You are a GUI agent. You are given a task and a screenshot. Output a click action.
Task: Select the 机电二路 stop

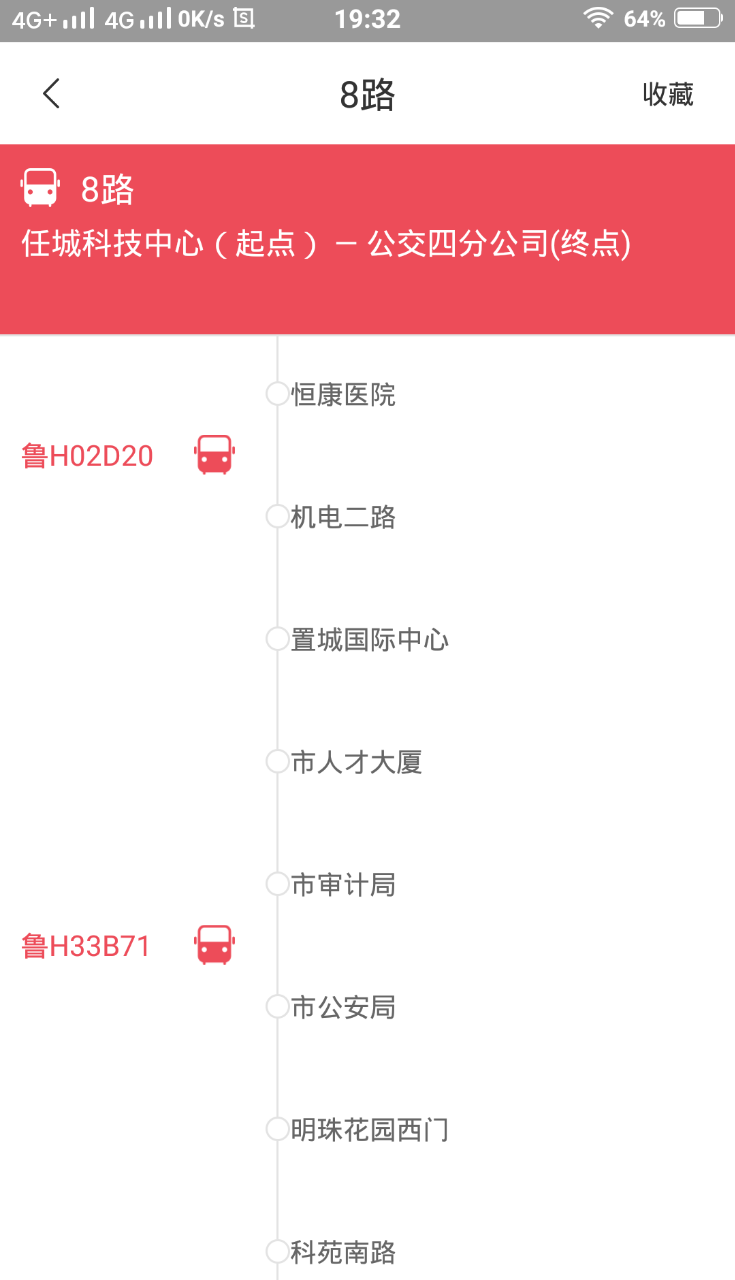coord(343,517)
